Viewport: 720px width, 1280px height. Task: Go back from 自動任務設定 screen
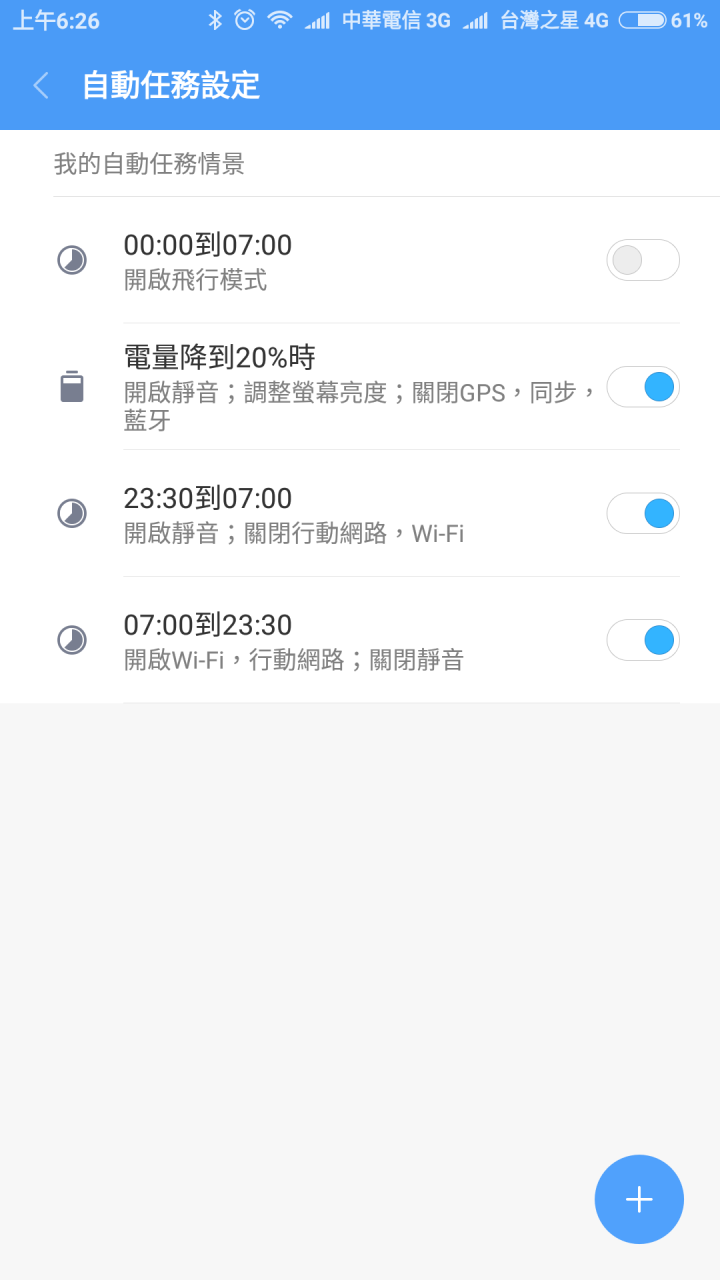tap(41, 86)
